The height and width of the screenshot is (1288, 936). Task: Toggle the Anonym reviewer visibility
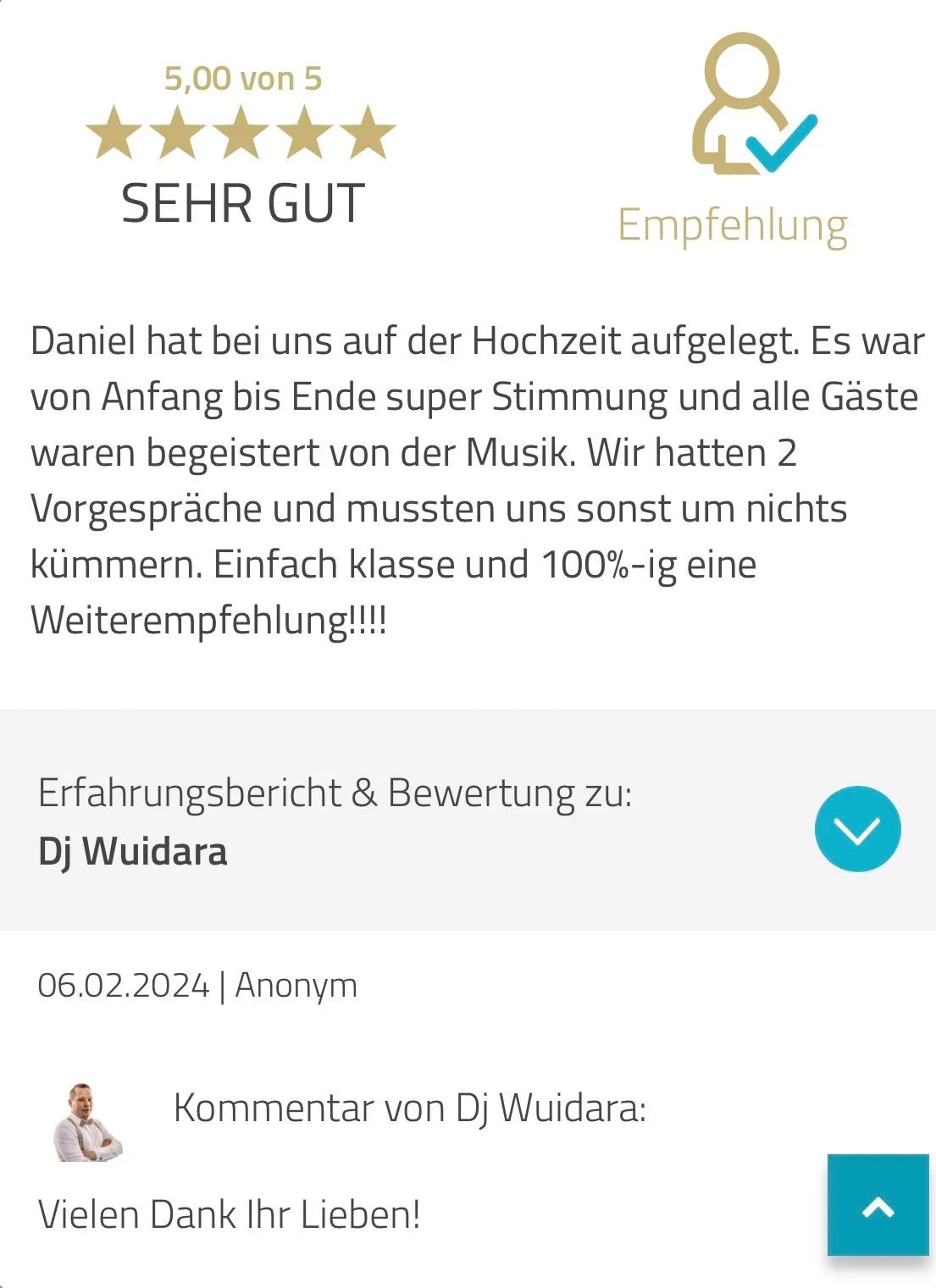(x=296, y=986)
